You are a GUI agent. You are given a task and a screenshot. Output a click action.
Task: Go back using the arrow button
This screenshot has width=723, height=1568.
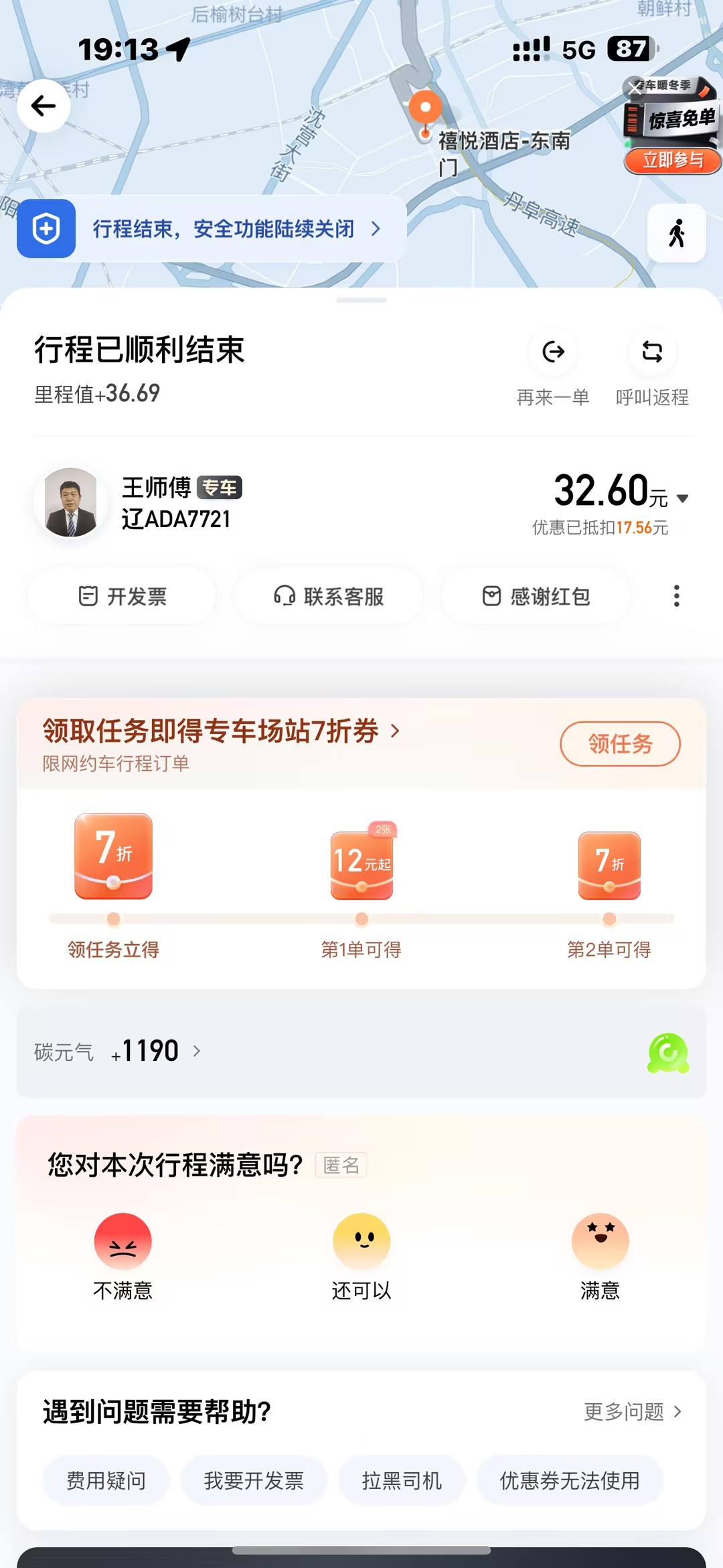[x=44, y=106]
